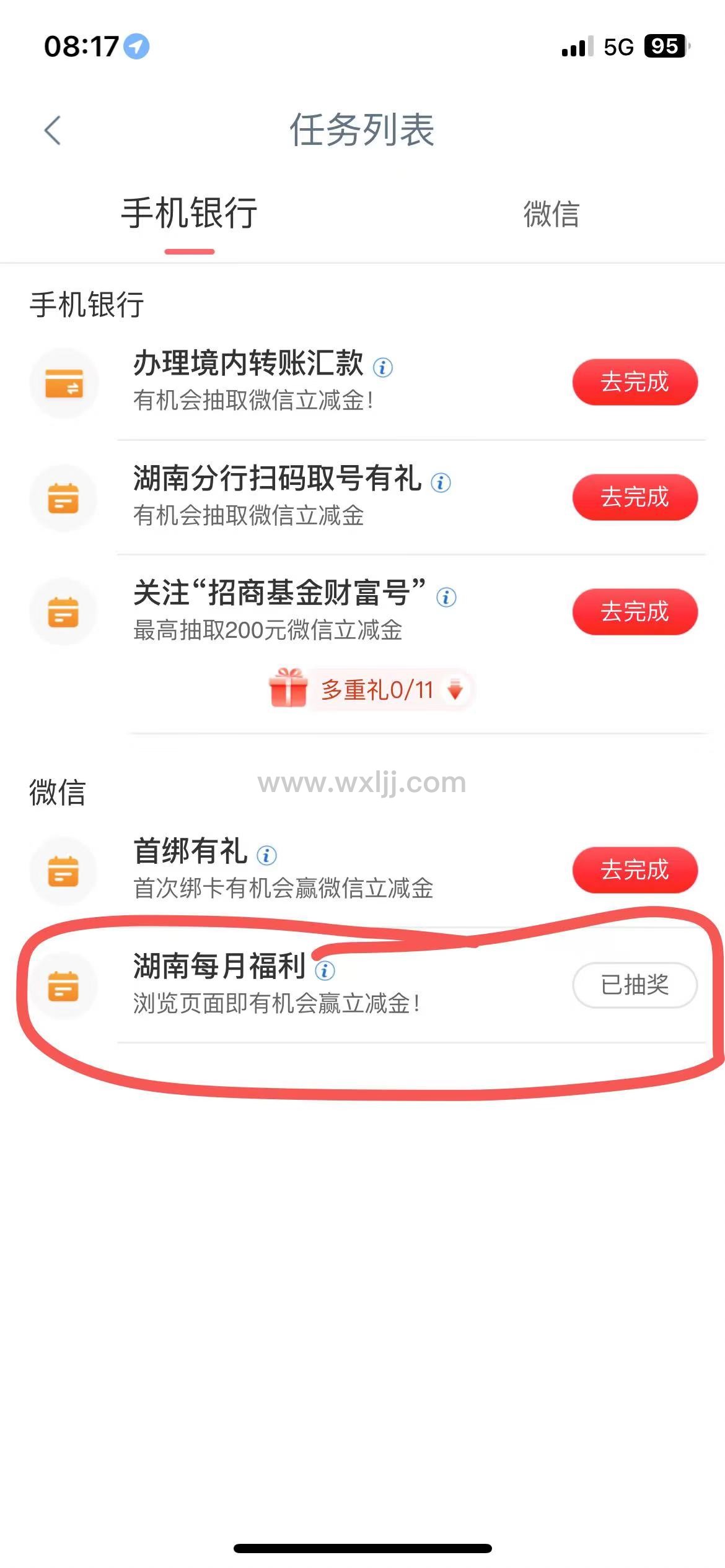The image size is (725, 1568).
Task: Expand the 多重礼0/11 gift list
Action: tap(372, 689)
